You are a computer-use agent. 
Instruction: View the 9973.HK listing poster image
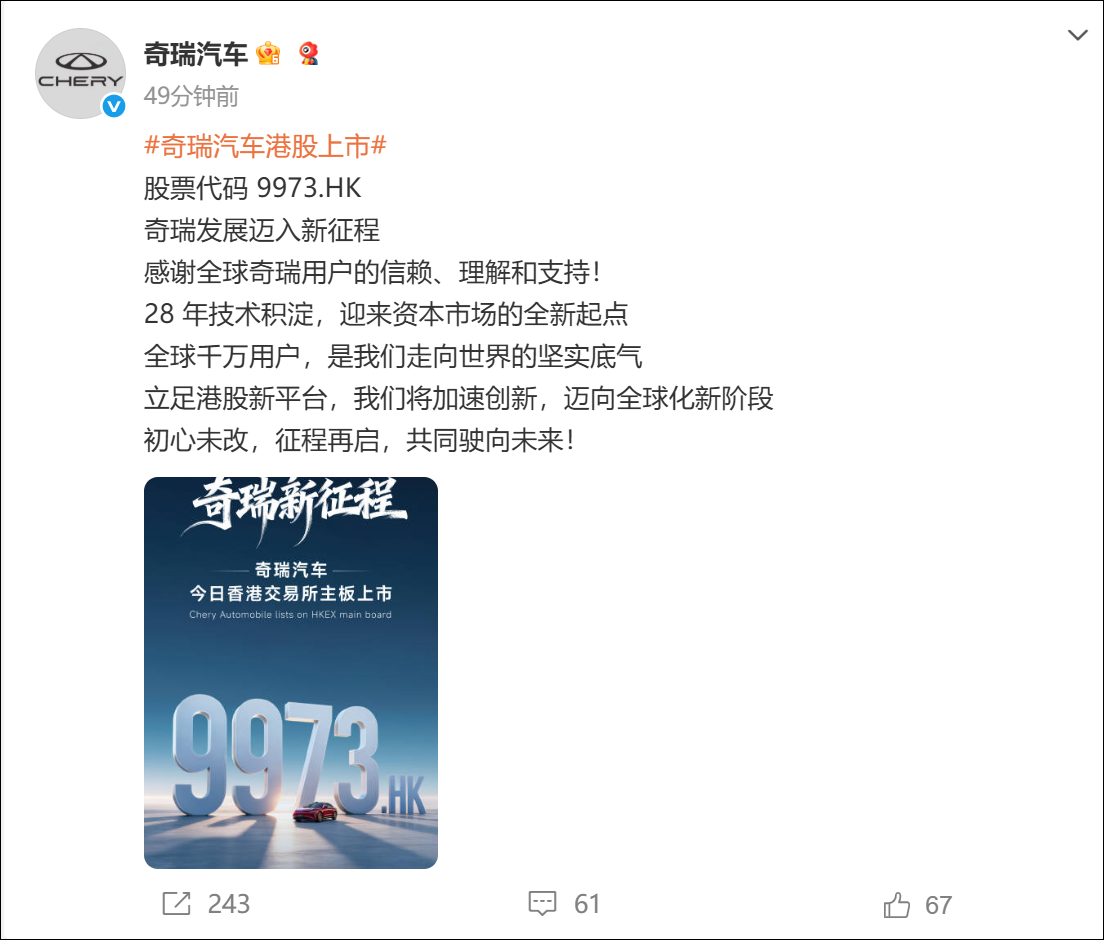291,672
